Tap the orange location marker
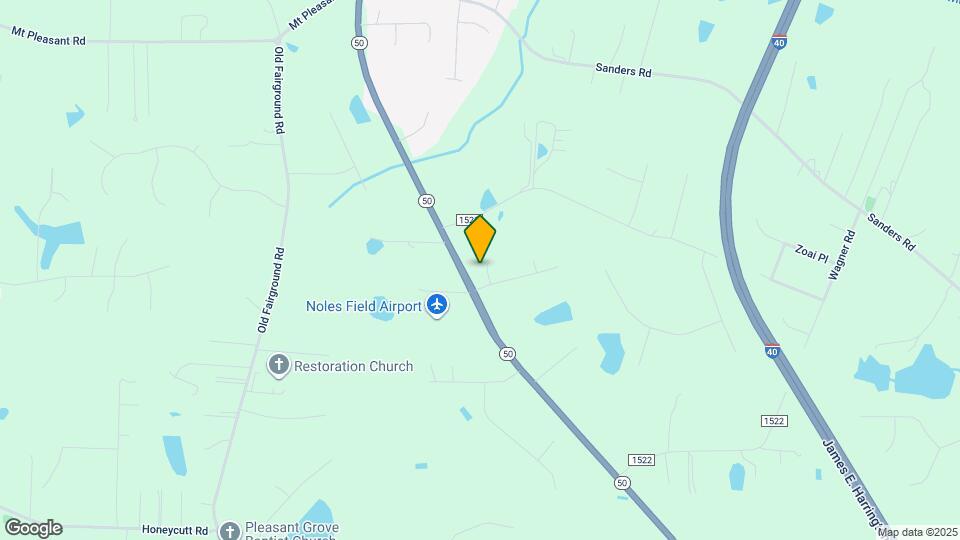960x540 pixels. pyautogui.click(x=480, y=239)
